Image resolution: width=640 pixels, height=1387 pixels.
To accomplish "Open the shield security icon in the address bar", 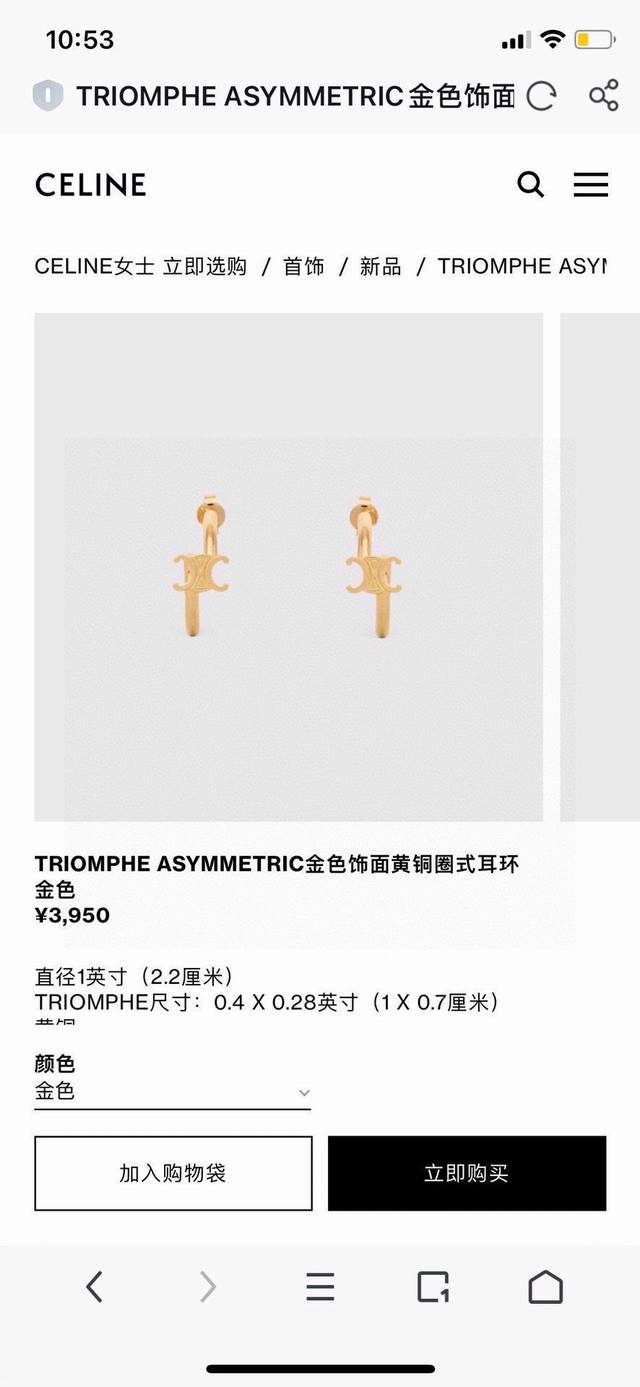I will pyautogui.click(x=48, y=96).
